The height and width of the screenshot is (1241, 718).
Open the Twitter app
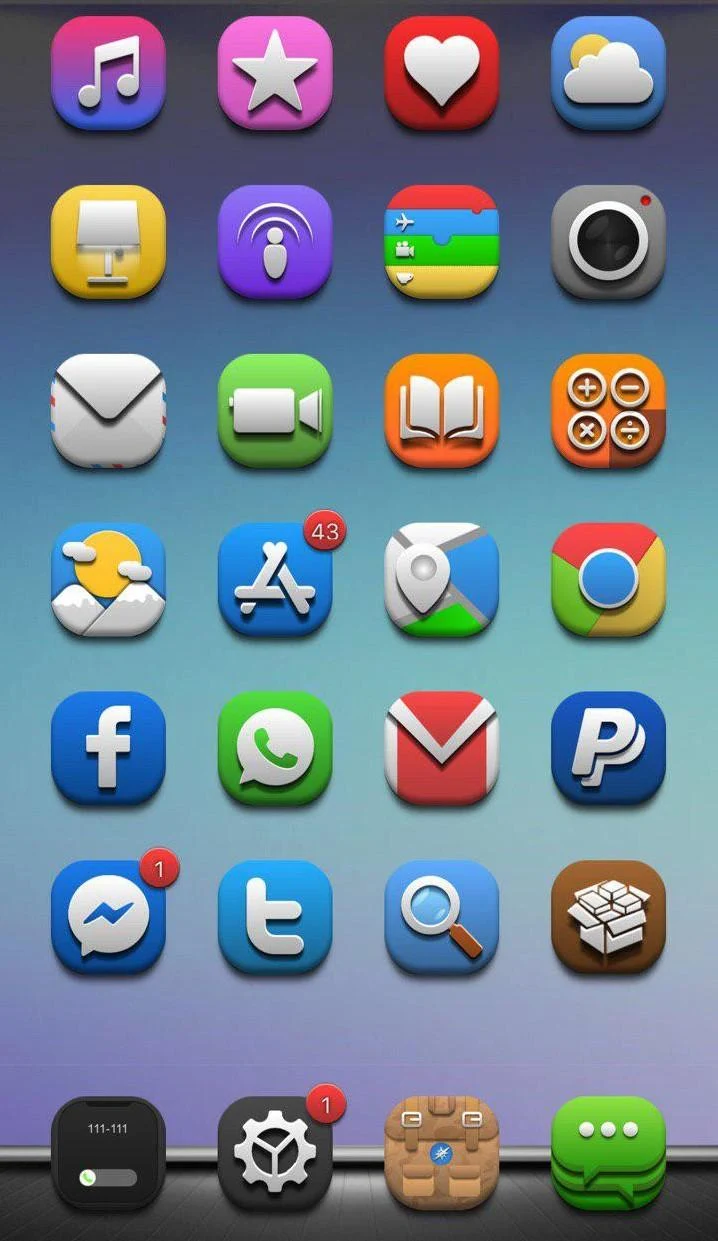(275, 917)
